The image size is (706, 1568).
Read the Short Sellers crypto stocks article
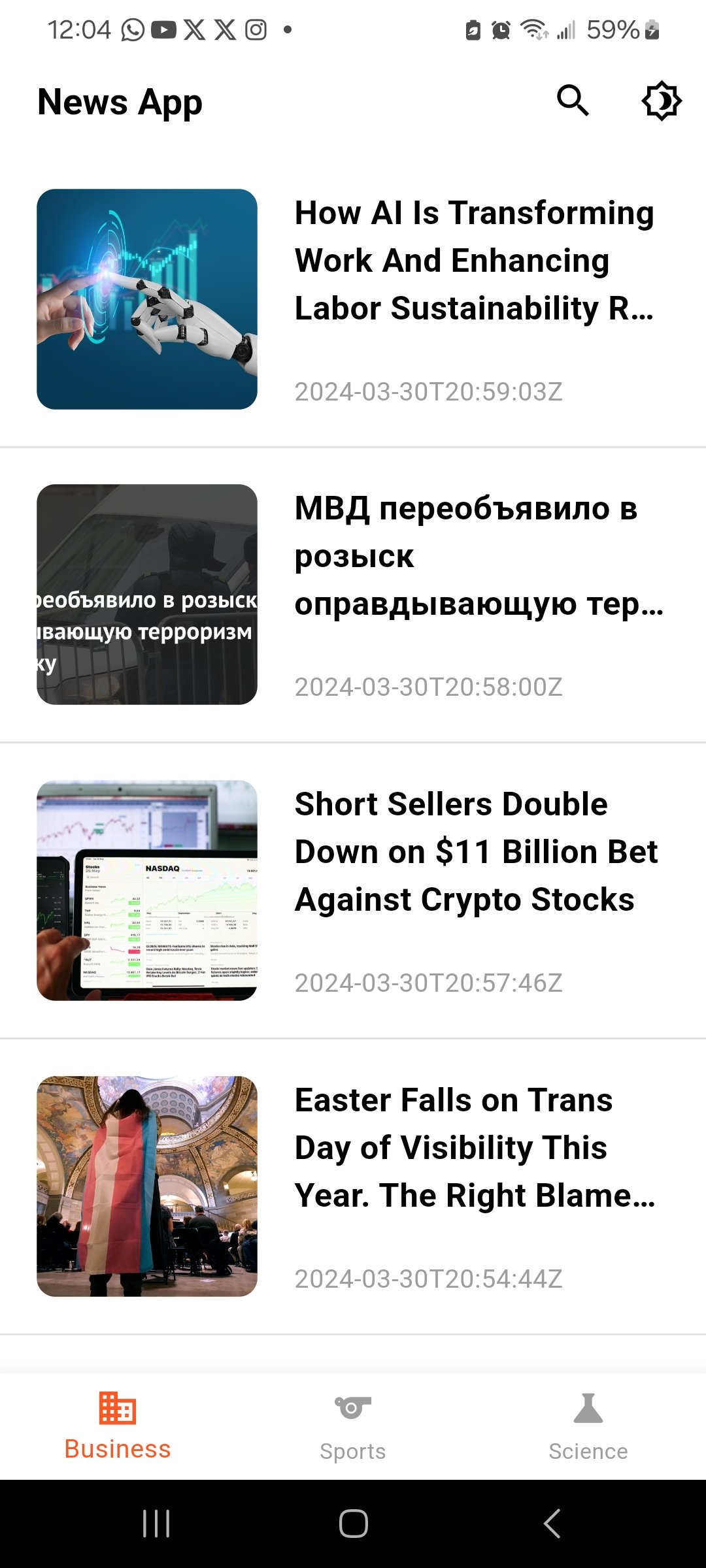click(475, 852)
